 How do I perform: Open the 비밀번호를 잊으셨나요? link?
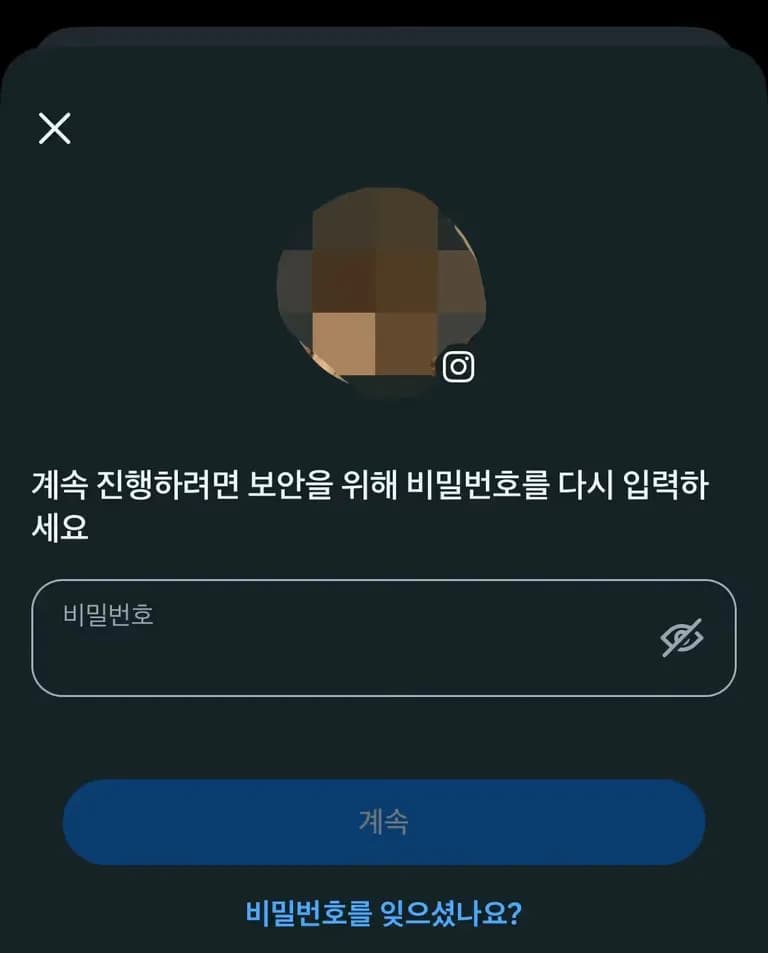tap(384, 912)
